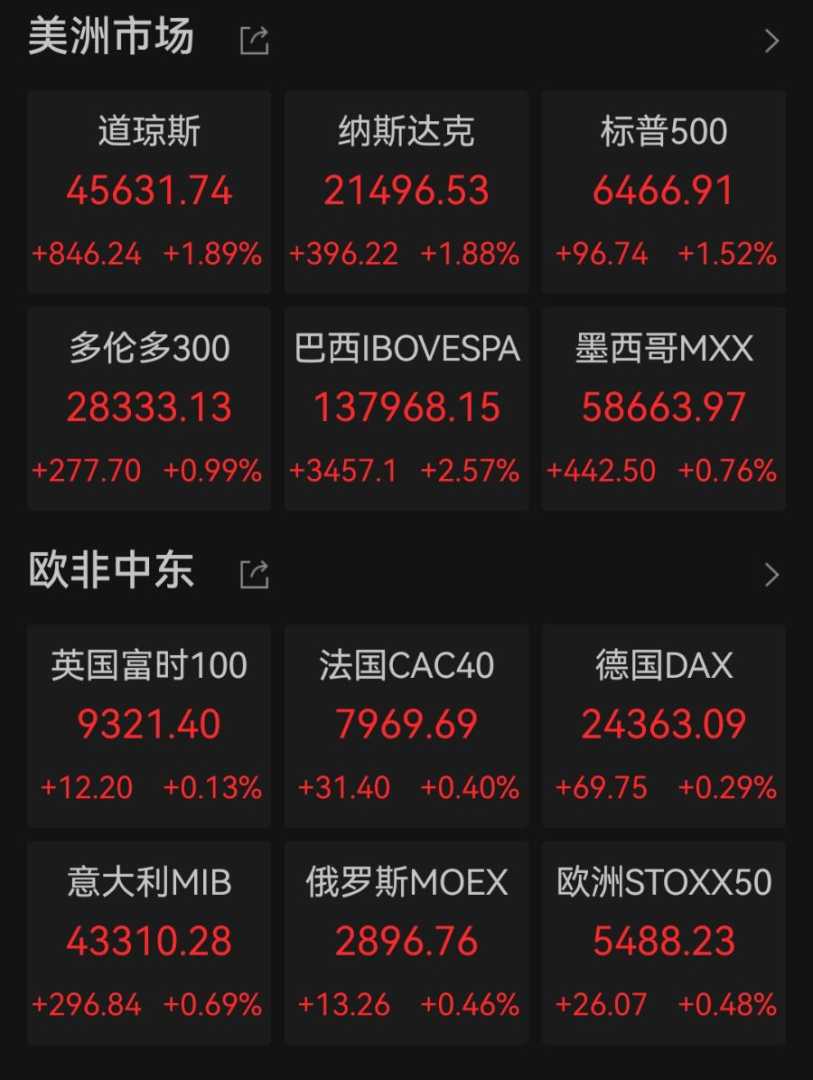Share the 欧非中东 section
The height and width of the screenshot is (1080, 813).
[x=254, y=574]
